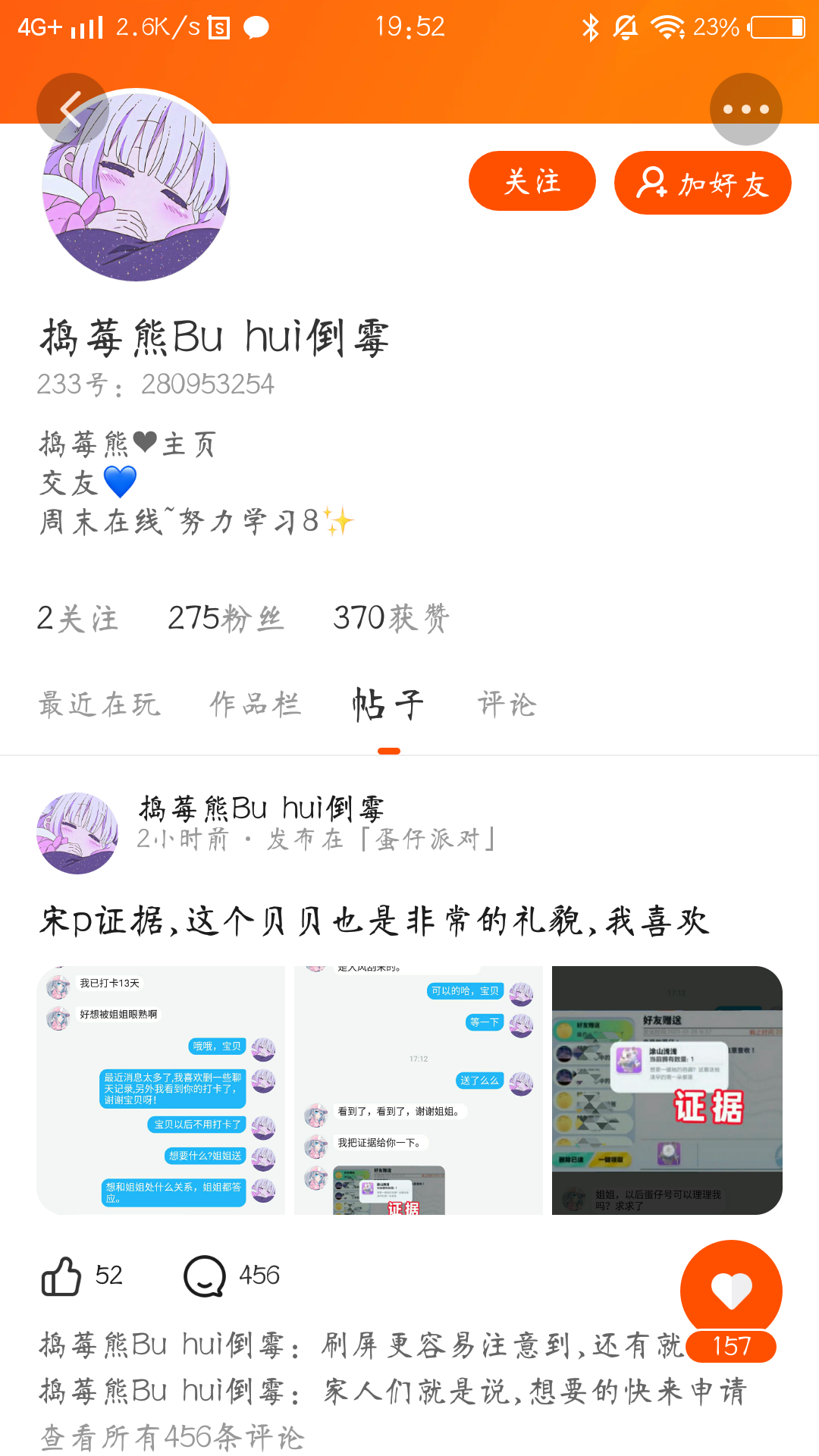Tap the orange heart floating button
Screen dimensions: 819x1456
coord(731,1291)
